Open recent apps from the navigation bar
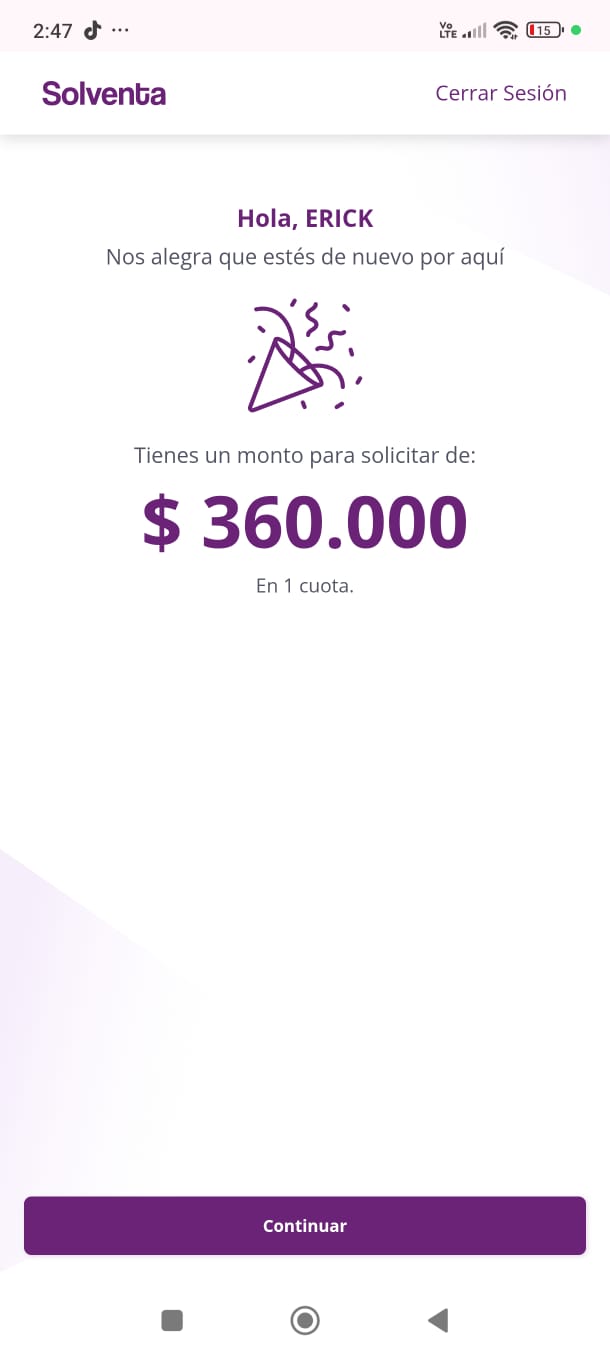610x1356 pixels. 172,1320
